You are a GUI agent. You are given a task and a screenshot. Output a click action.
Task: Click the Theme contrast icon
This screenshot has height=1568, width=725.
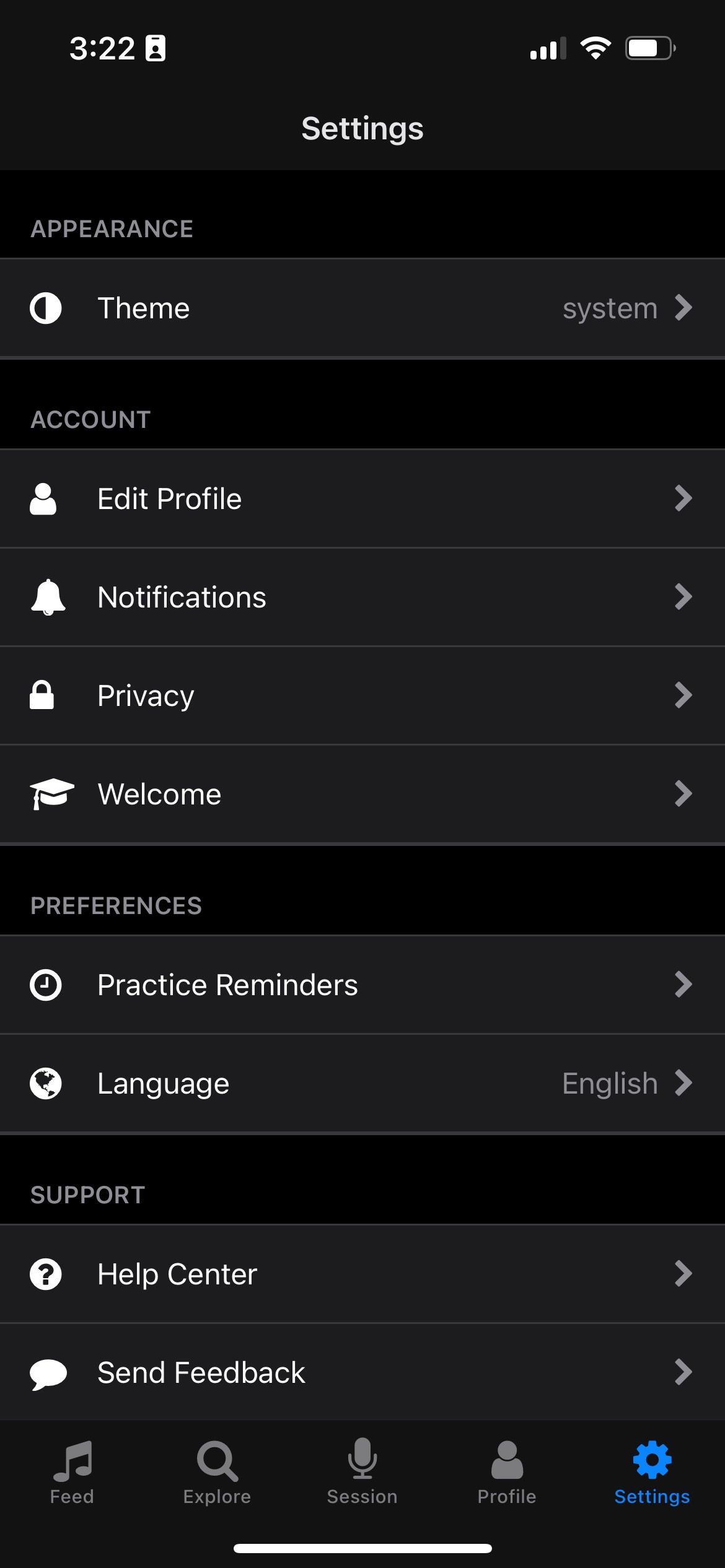coord(46,308)
